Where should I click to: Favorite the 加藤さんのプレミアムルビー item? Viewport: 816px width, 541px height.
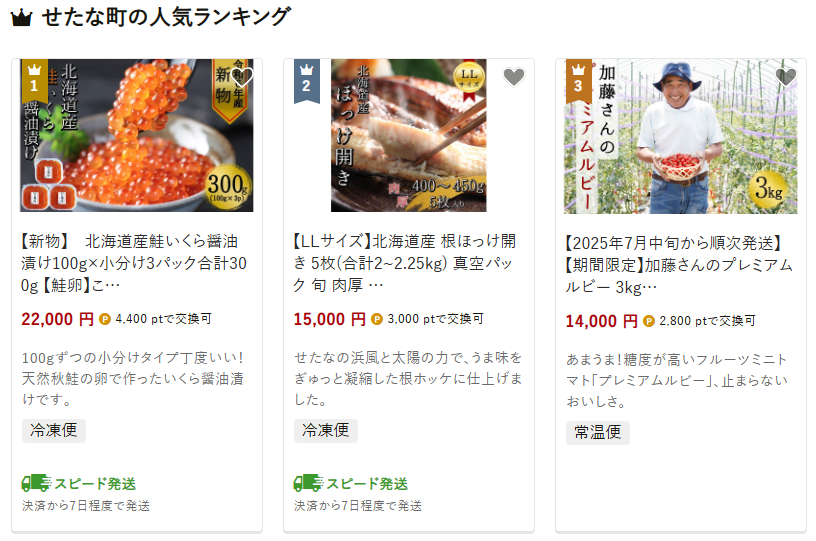click(x=786, y=77)
